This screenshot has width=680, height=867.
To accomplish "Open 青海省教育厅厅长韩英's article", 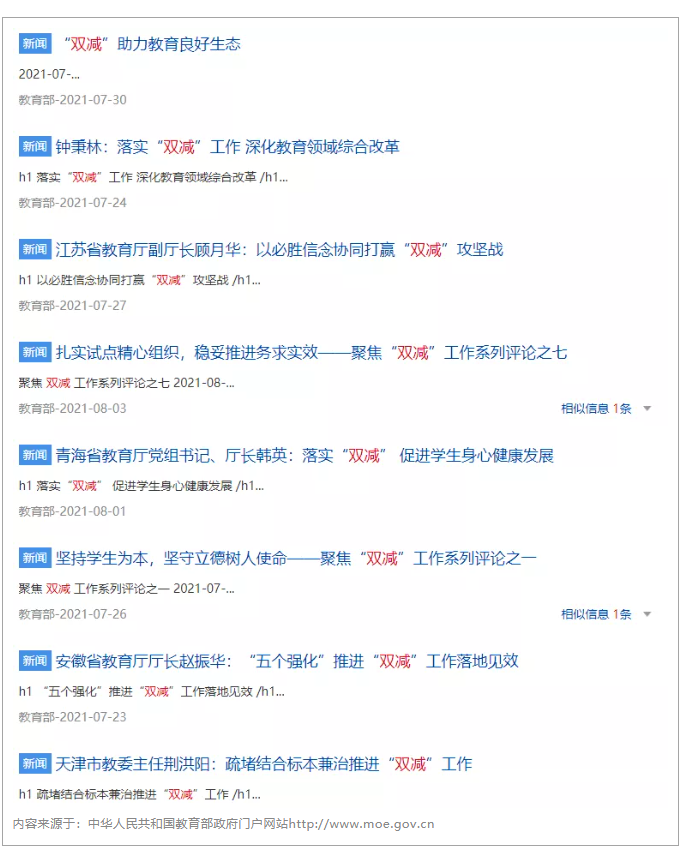I will (x=304, y=456).
